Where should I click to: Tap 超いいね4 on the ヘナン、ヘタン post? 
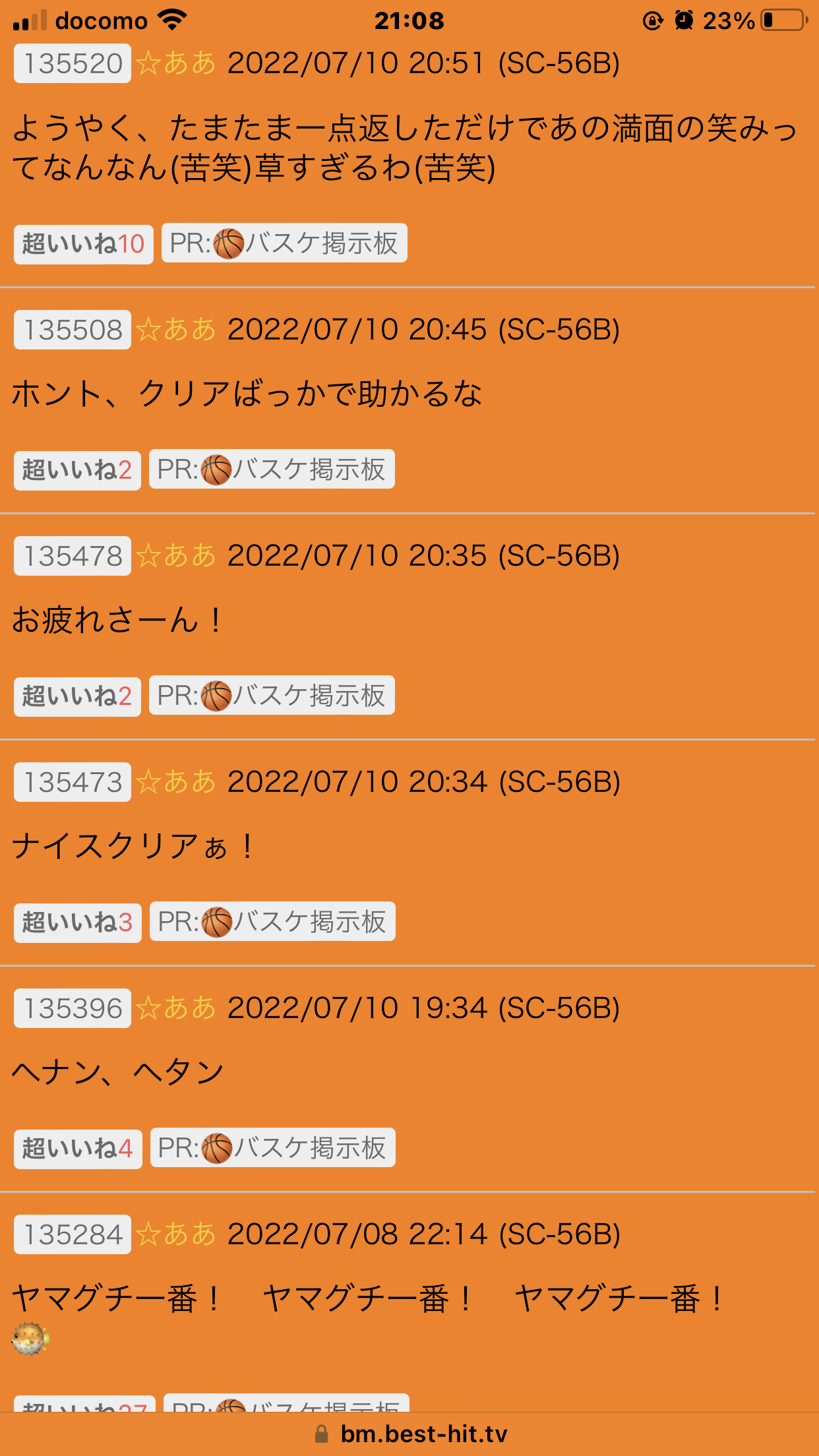[x=78, y=1149]
